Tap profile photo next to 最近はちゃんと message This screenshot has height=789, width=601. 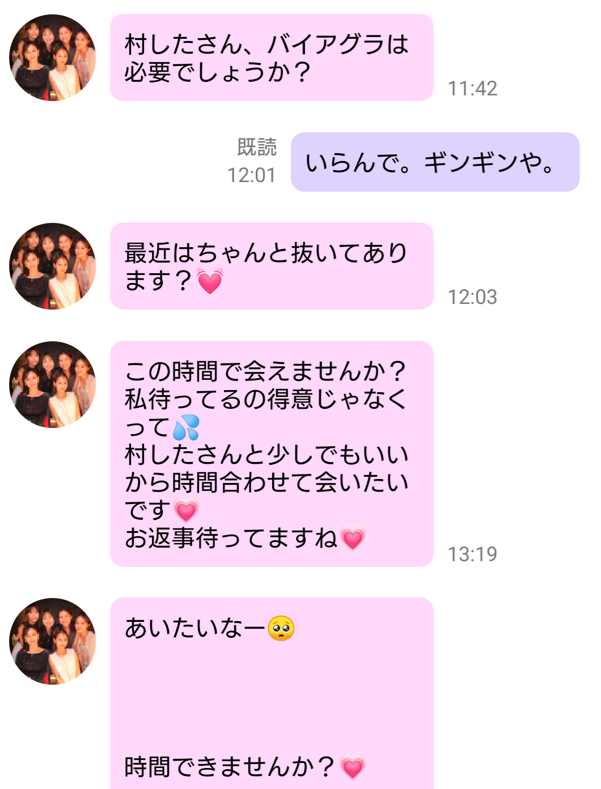(x=52, y=266)
